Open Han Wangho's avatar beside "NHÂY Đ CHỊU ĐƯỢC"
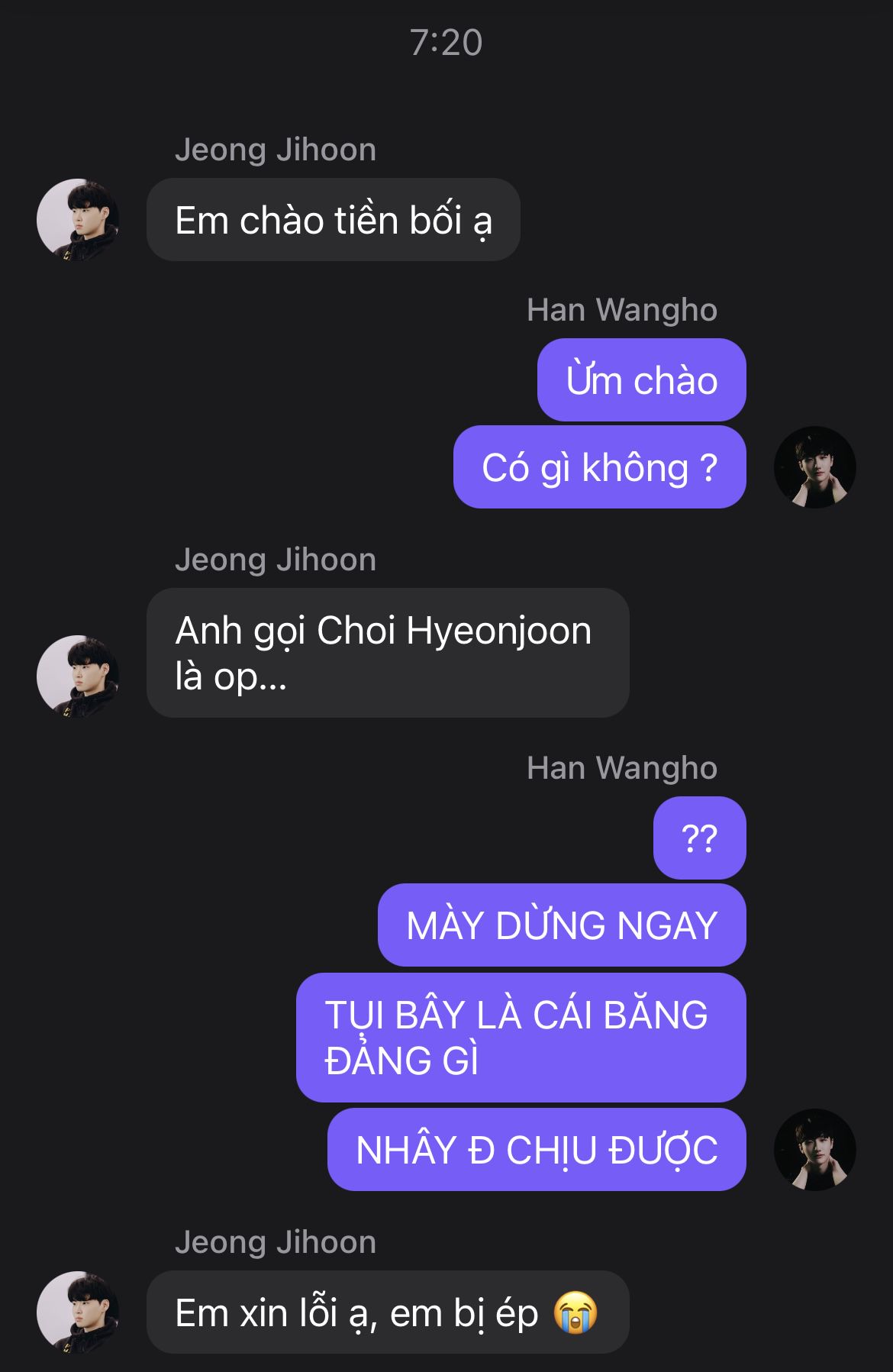The image size is (893, 1372). pos(814,1150)
